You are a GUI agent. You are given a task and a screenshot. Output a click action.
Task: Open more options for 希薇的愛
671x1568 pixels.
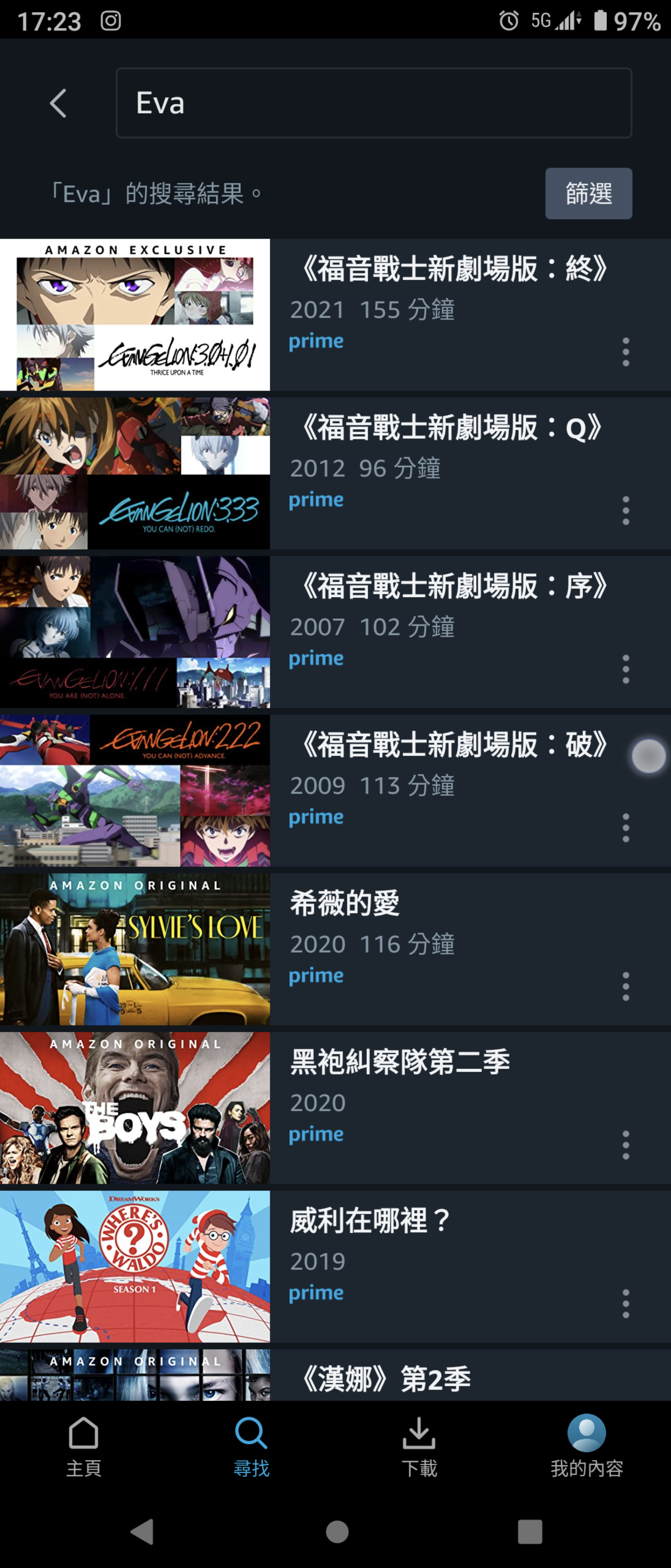[x=625, y=987]
